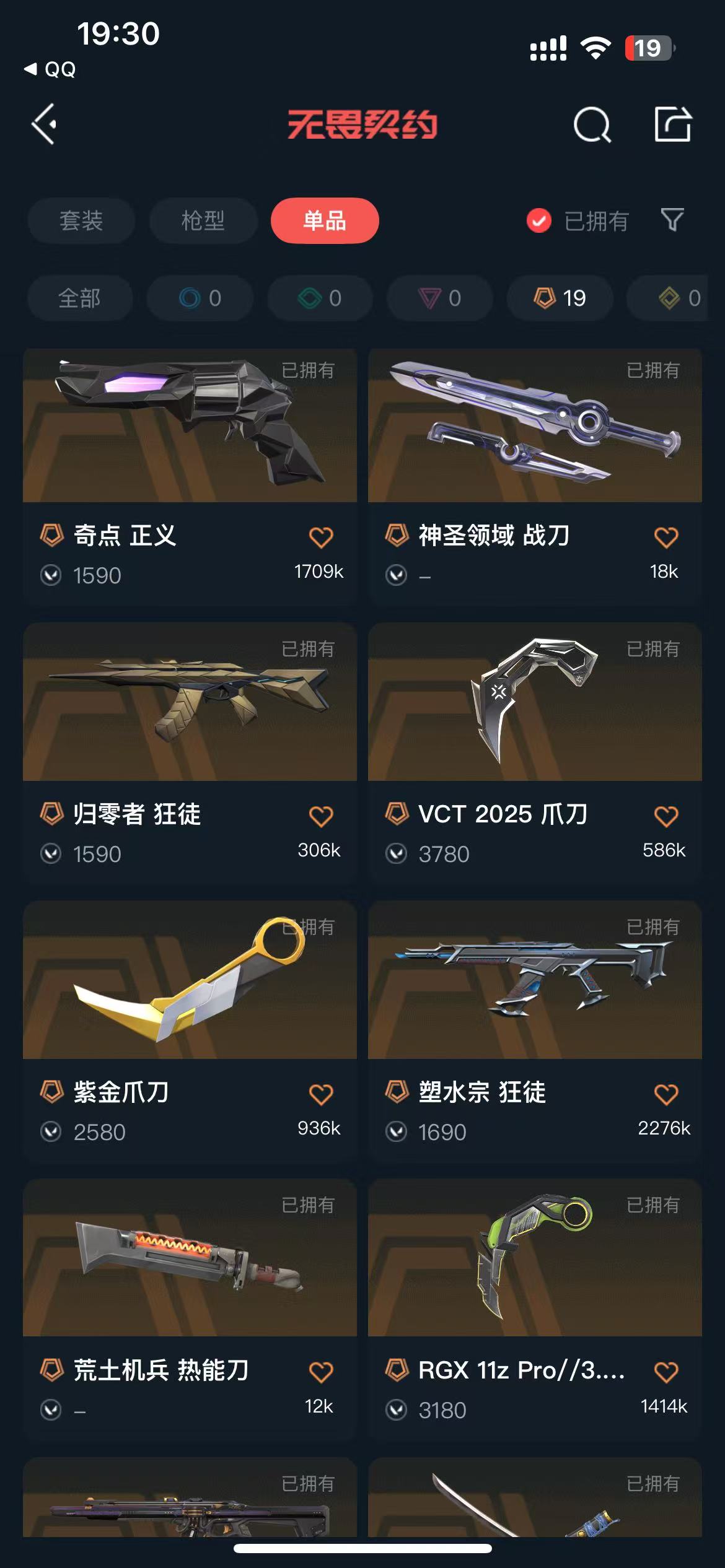Viewport: 725px width, 1568px height.
Task: Open the filter funnel icon
Action: pos(672,220)
